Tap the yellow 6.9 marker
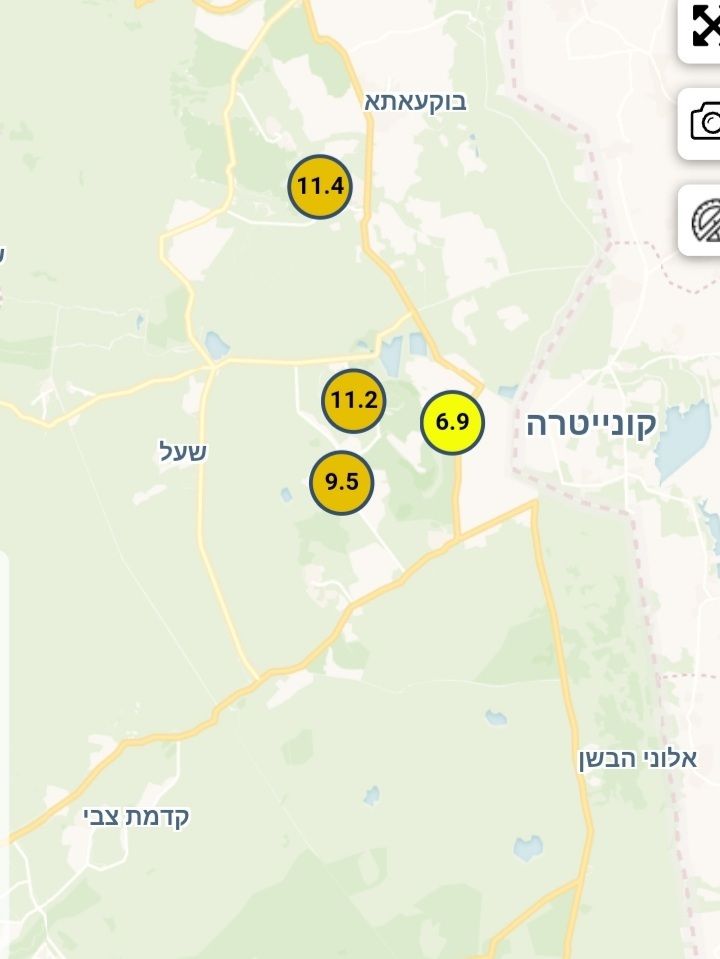 pos(452,422)
